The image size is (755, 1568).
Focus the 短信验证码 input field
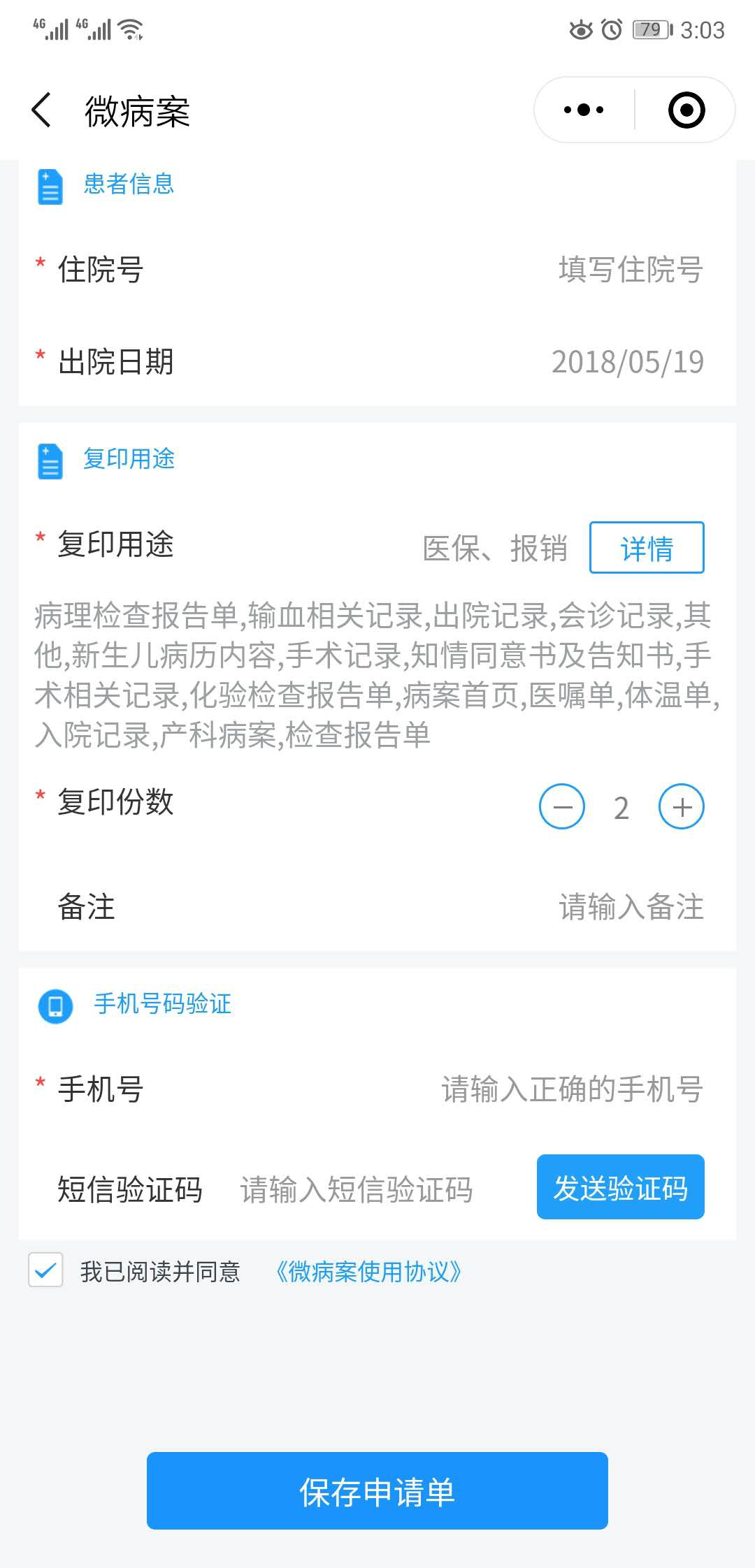[357, 1189]
